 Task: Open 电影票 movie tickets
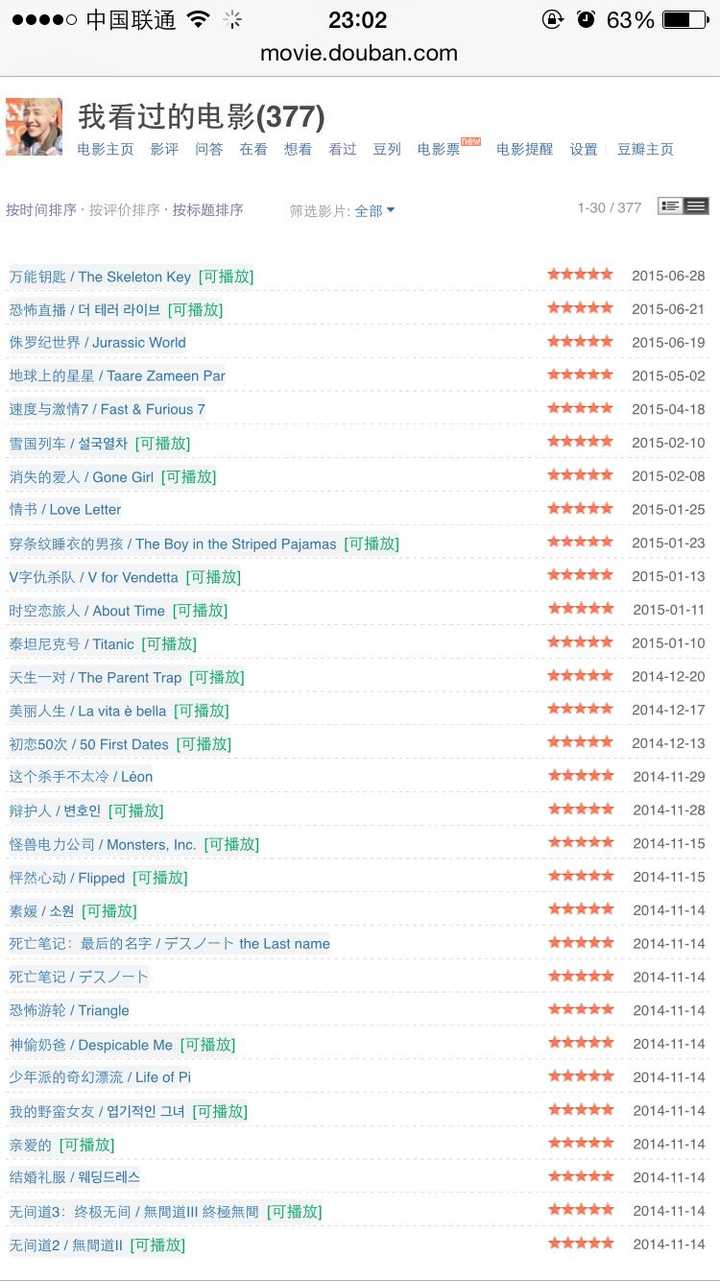pyautogui.click(x=439, y=149)
